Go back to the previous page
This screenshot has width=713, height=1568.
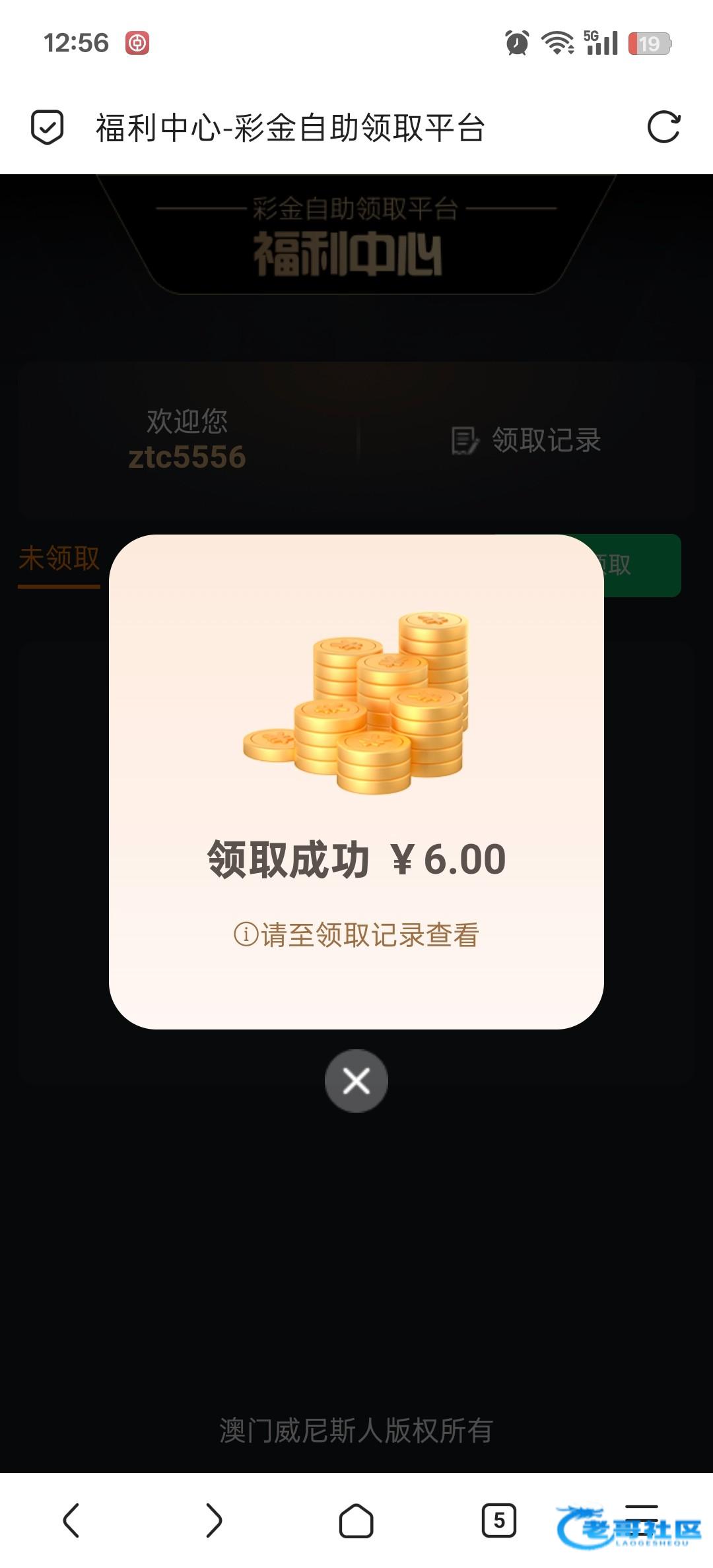click(x=71, y=1520)
